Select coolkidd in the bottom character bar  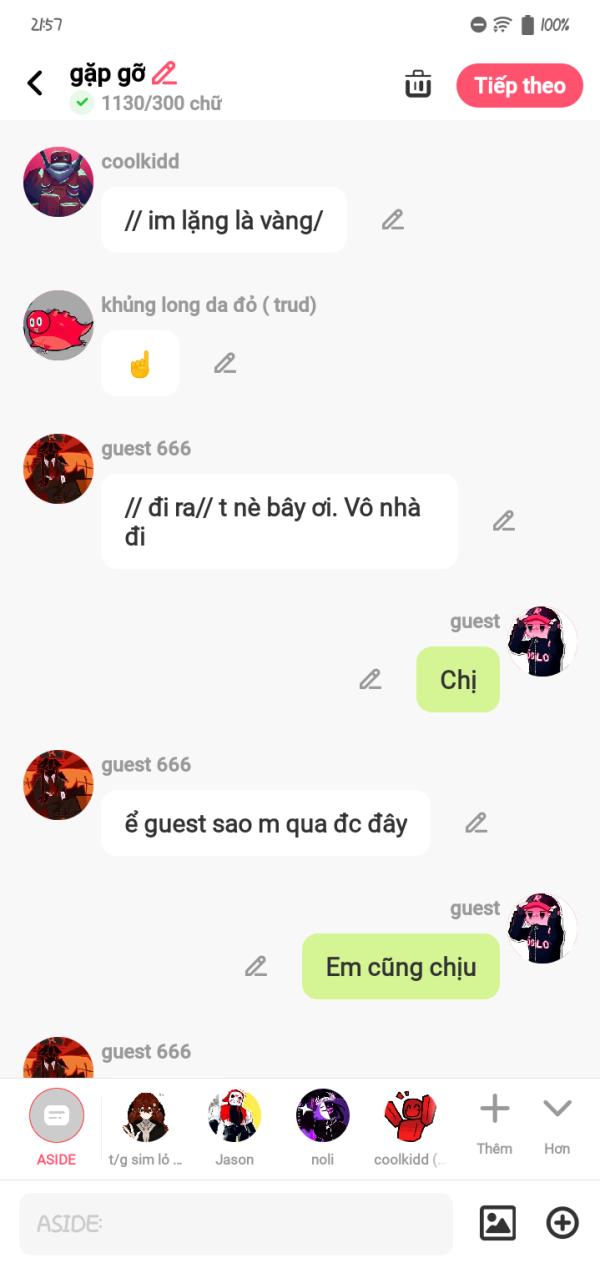[x=411, y=1128]
